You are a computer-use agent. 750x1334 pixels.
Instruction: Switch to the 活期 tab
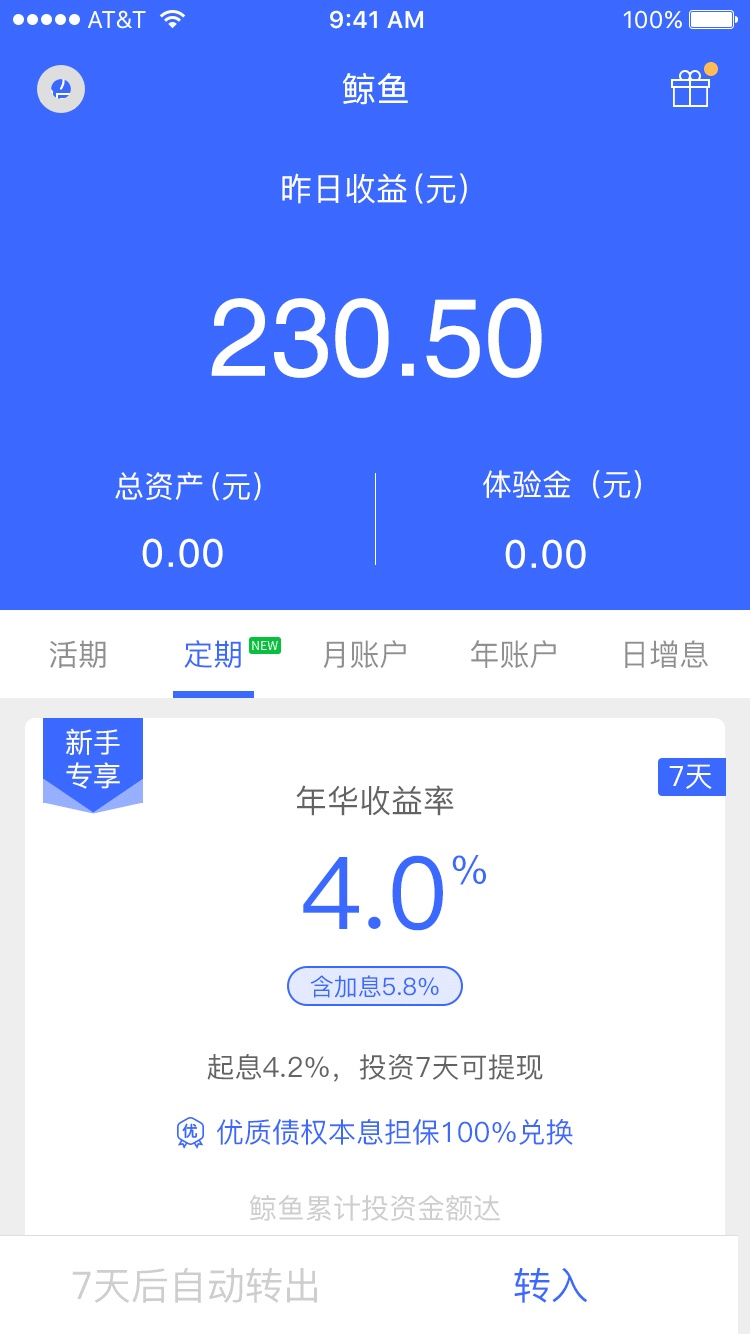point(78,655)
